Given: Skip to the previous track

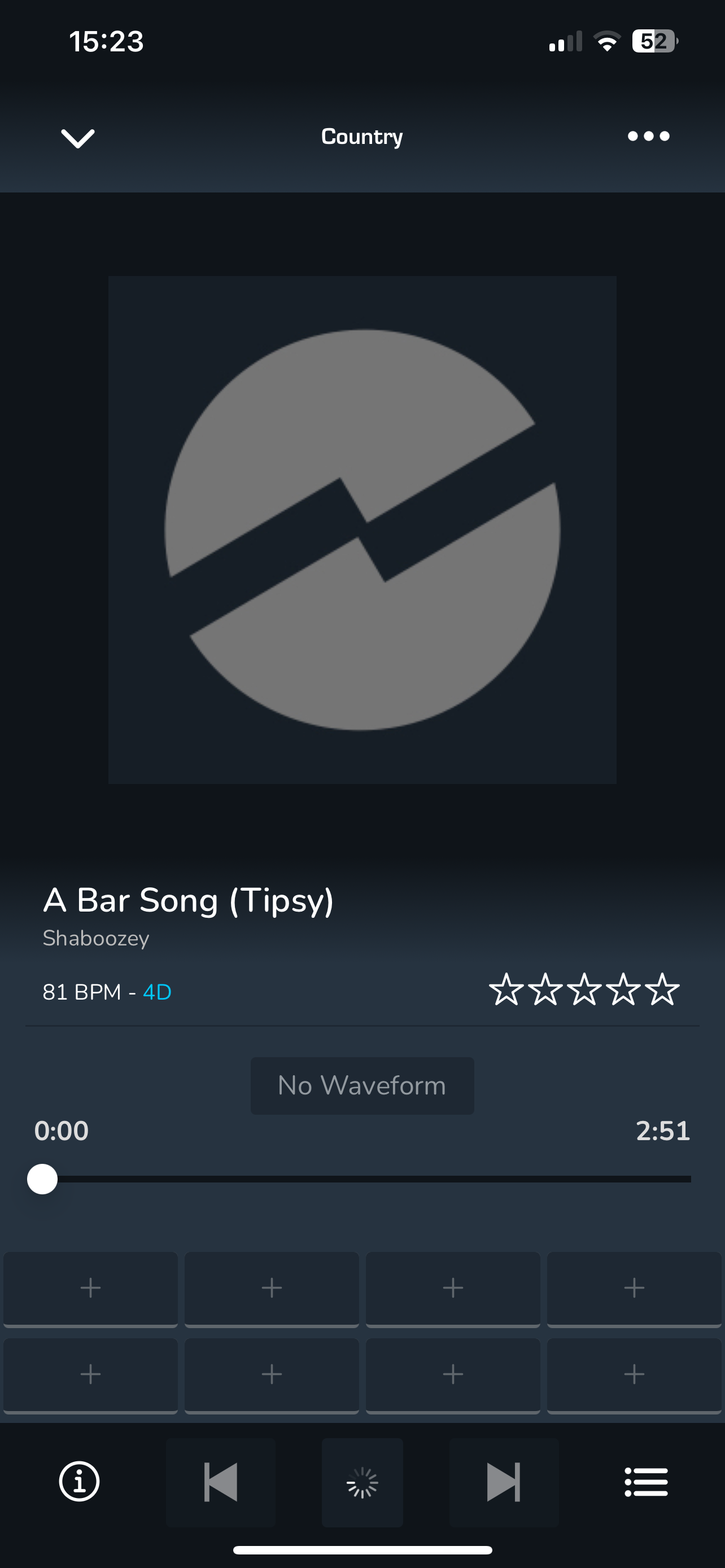Looking at the screenshot, I should click(220, 1482).
